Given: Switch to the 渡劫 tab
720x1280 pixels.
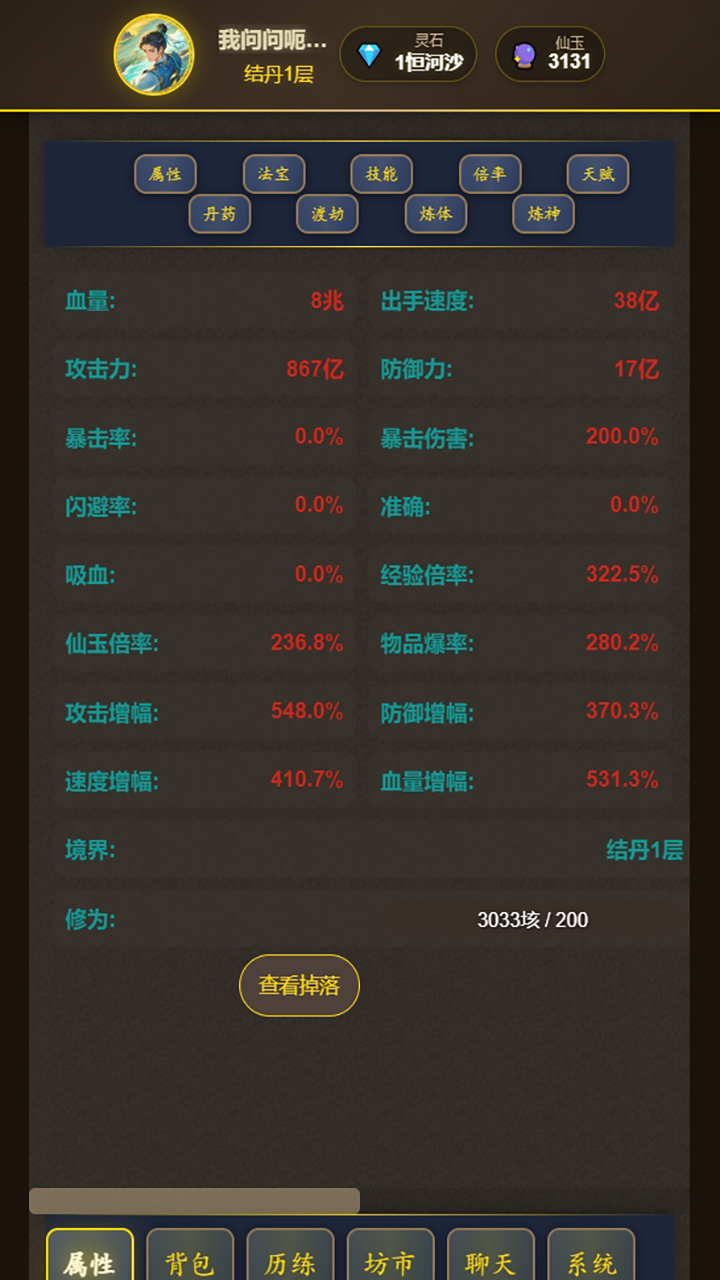Looking at the screenshot, I should click(327, 214).
